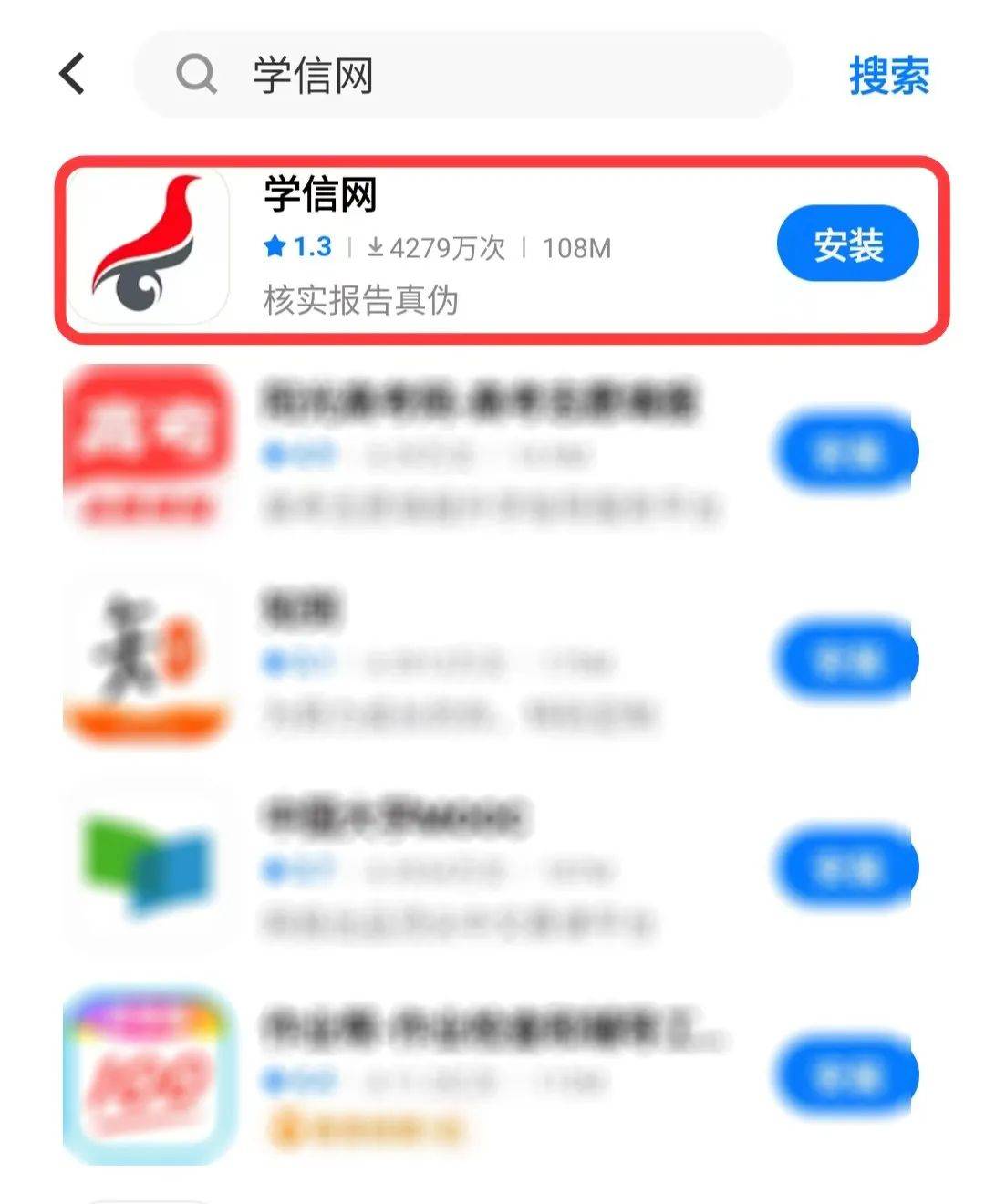This screenshot has height=1204, width=985.
Task: Tap the download arrow icon before 4279万次
Action: pos(375,244)
